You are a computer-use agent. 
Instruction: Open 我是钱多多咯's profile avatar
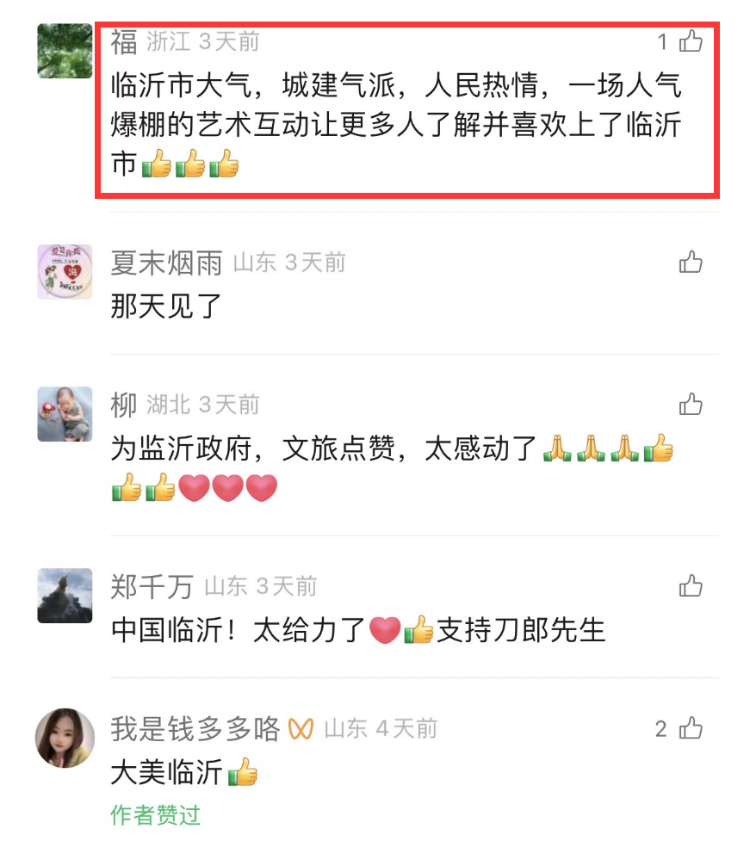coord(65,739)
